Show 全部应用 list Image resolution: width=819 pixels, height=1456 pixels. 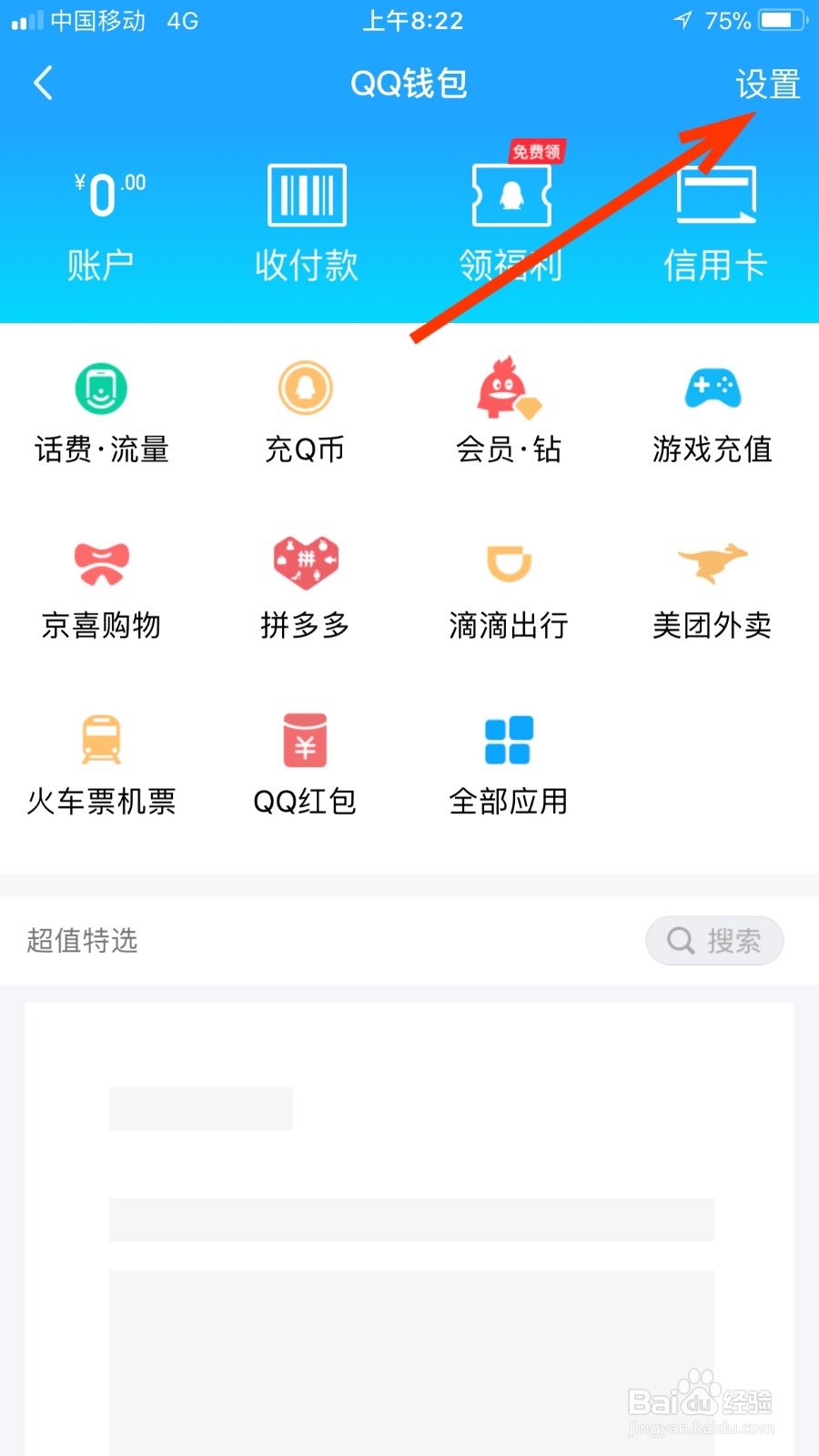click(509, 764)
